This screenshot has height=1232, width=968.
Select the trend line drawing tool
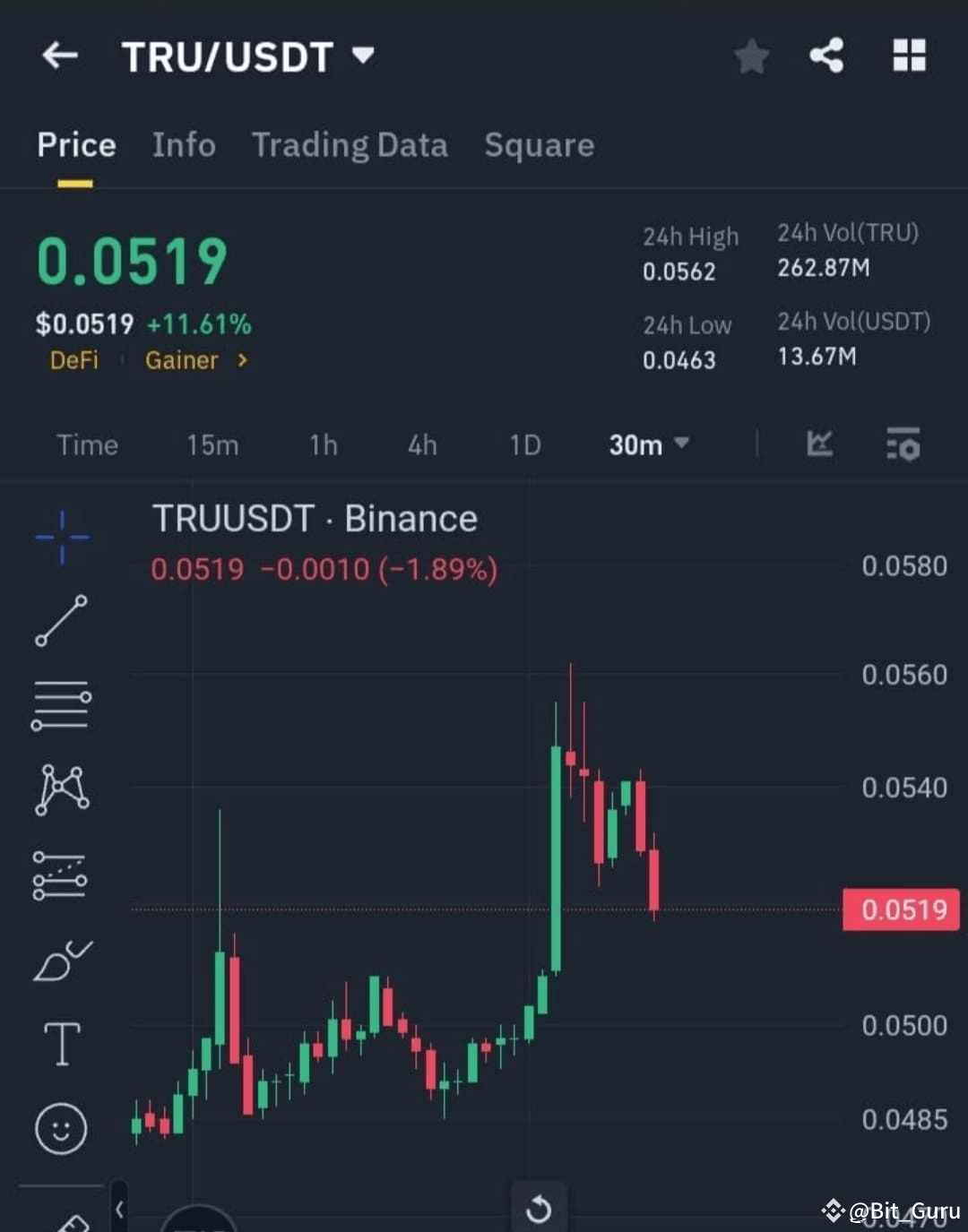[x=61, y=618]
